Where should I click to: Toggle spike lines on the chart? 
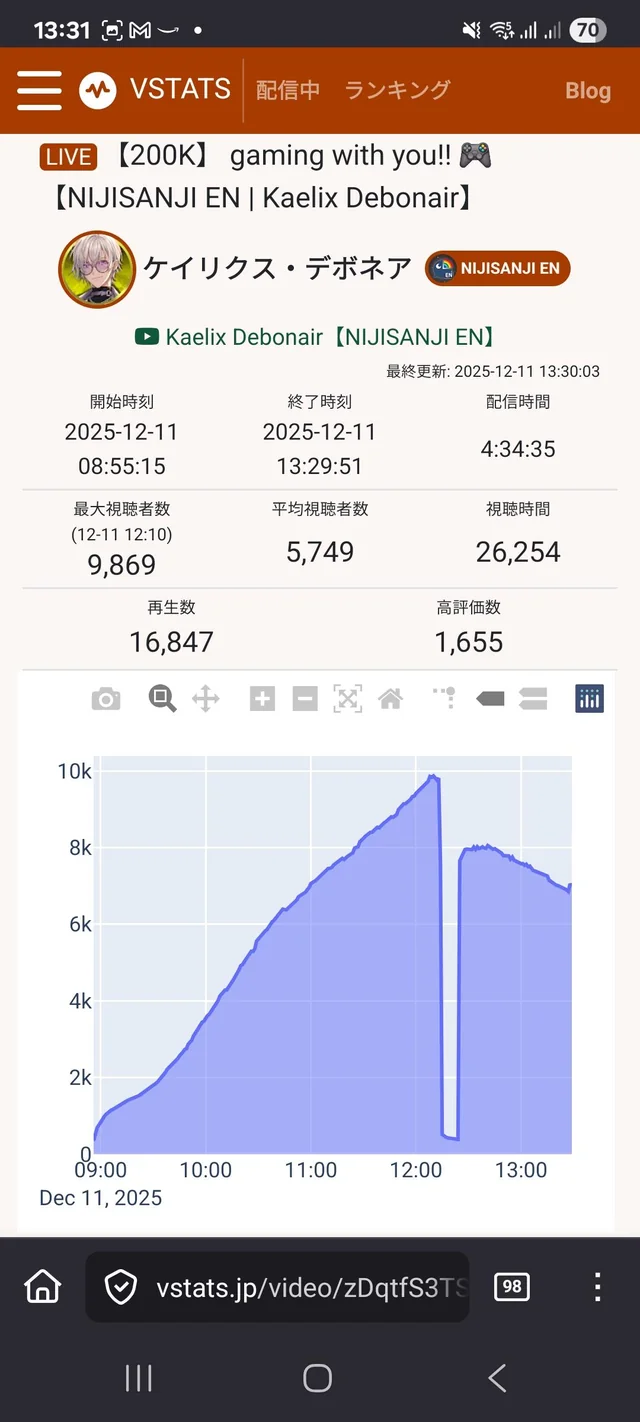pyautogui.click(x=444, y=697)
